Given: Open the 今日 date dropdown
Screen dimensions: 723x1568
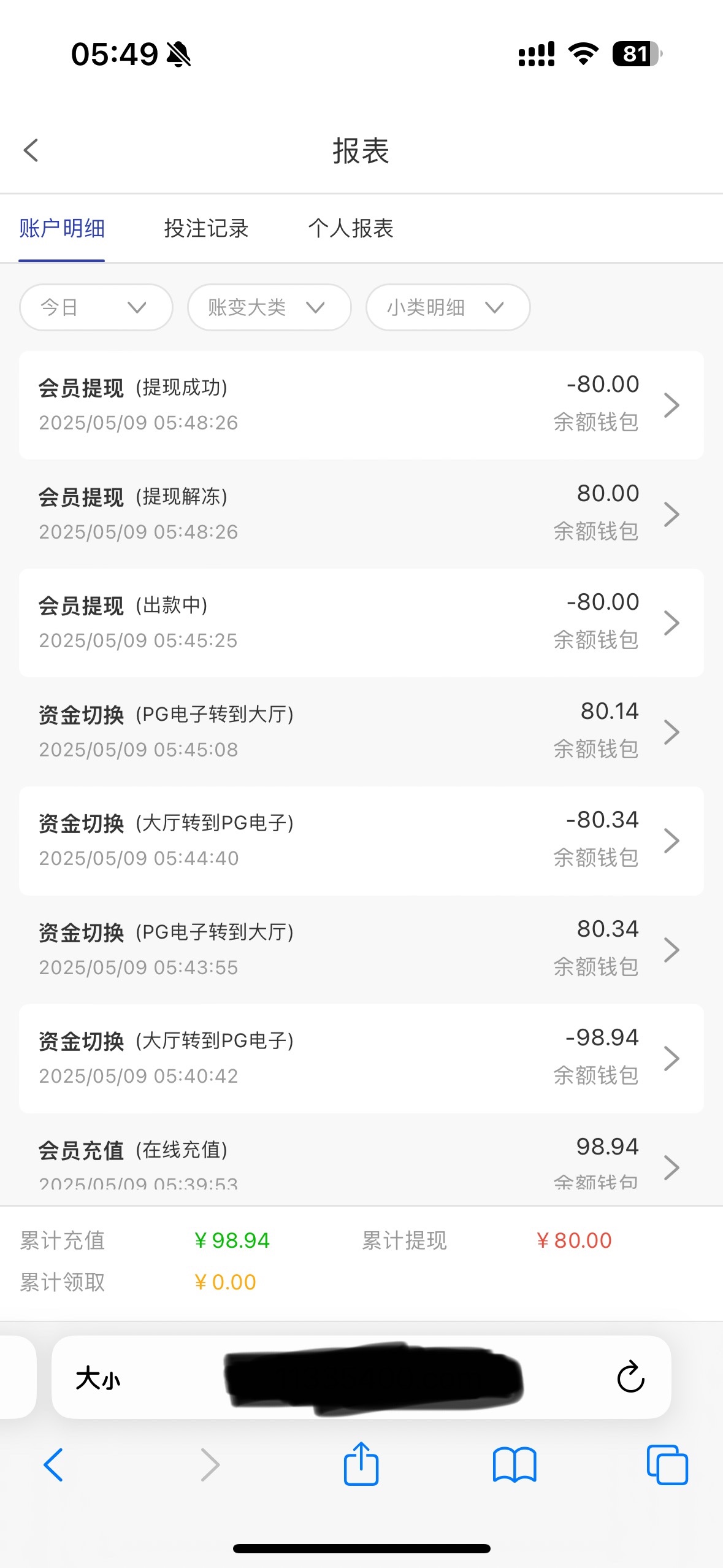Looking at the screenshot, I should pyautogui.click(x=96, y=307).
